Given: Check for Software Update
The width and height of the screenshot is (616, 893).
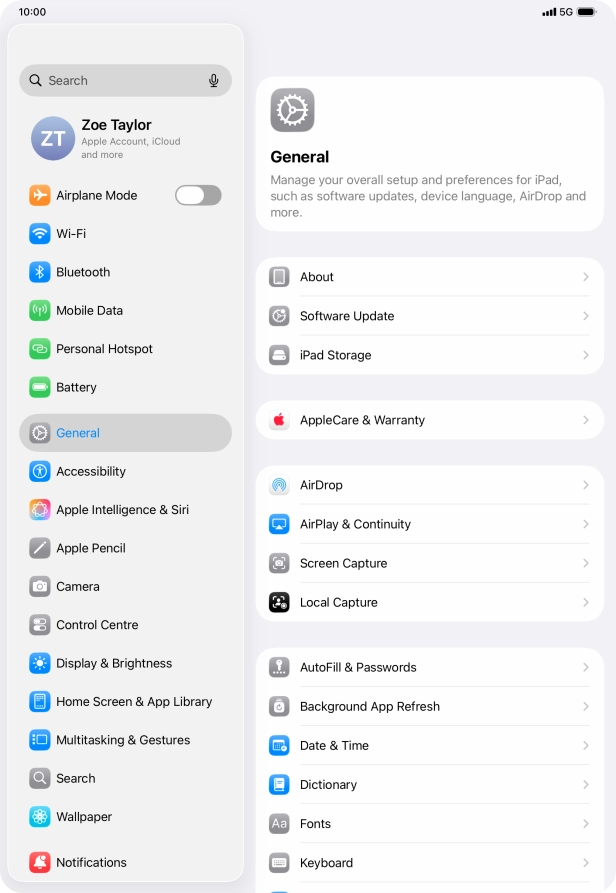Looking at the screenshot, I should 430,316.
